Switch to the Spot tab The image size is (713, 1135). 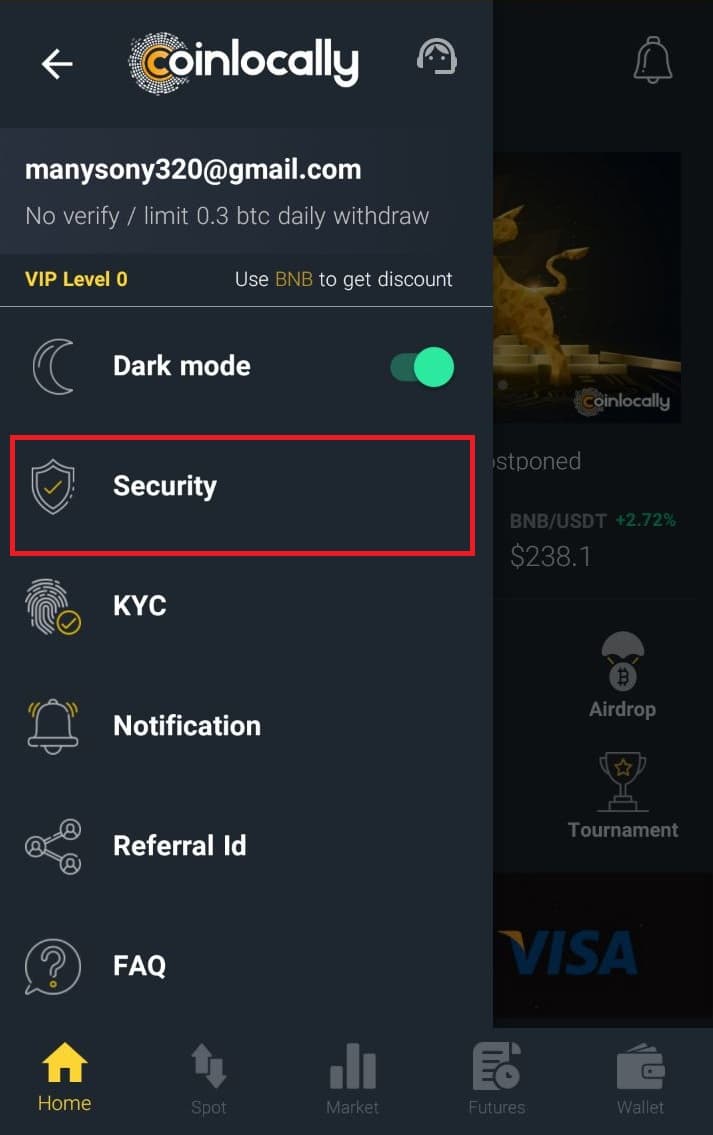[209, 1078]
